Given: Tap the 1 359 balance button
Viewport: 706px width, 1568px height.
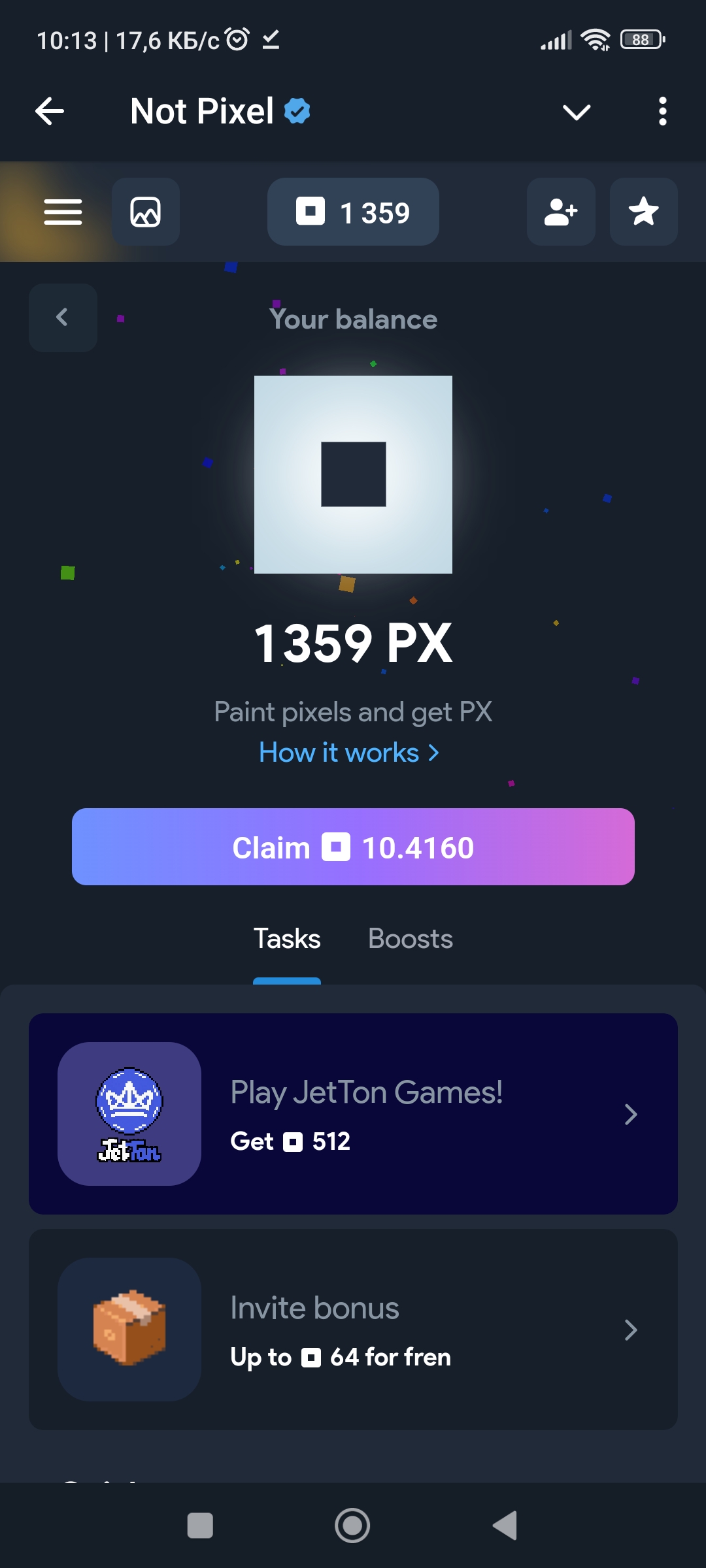Looking at the screenshot, I should (353, 212).
